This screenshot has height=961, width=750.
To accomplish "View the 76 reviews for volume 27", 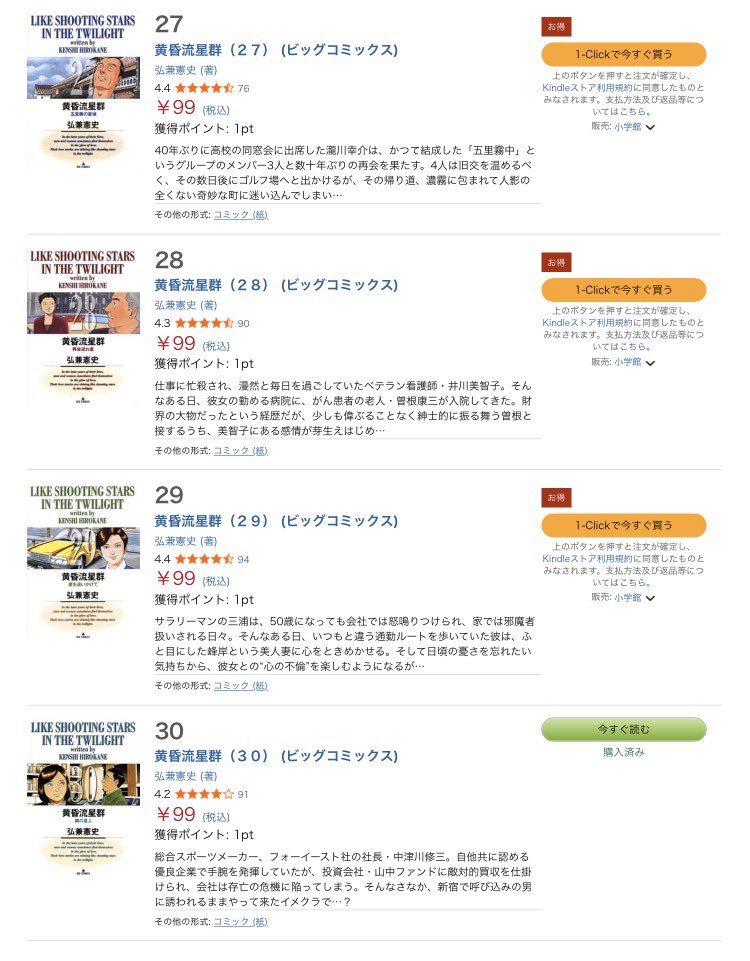I will tap(243, 88).
